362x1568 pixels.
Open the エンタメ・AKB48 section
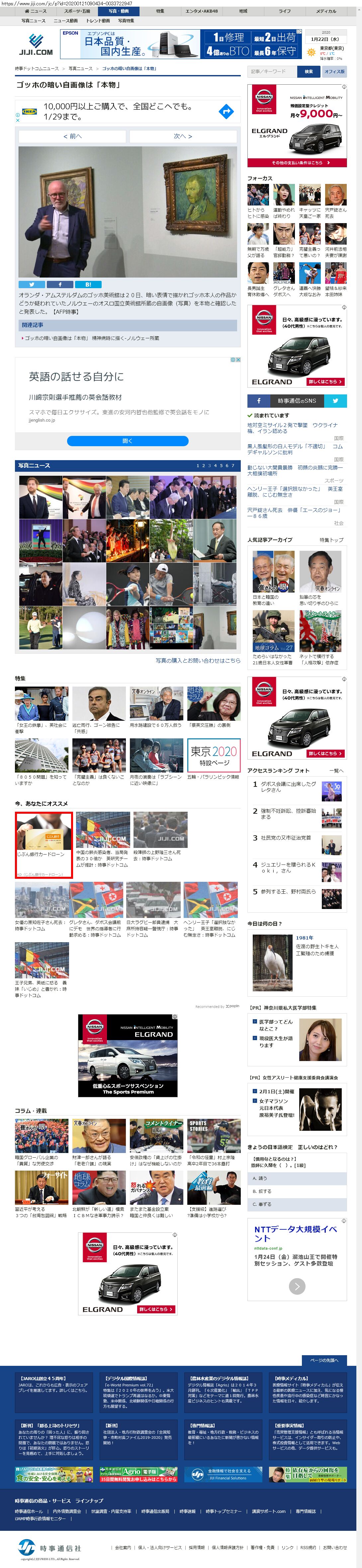(201, 11)
